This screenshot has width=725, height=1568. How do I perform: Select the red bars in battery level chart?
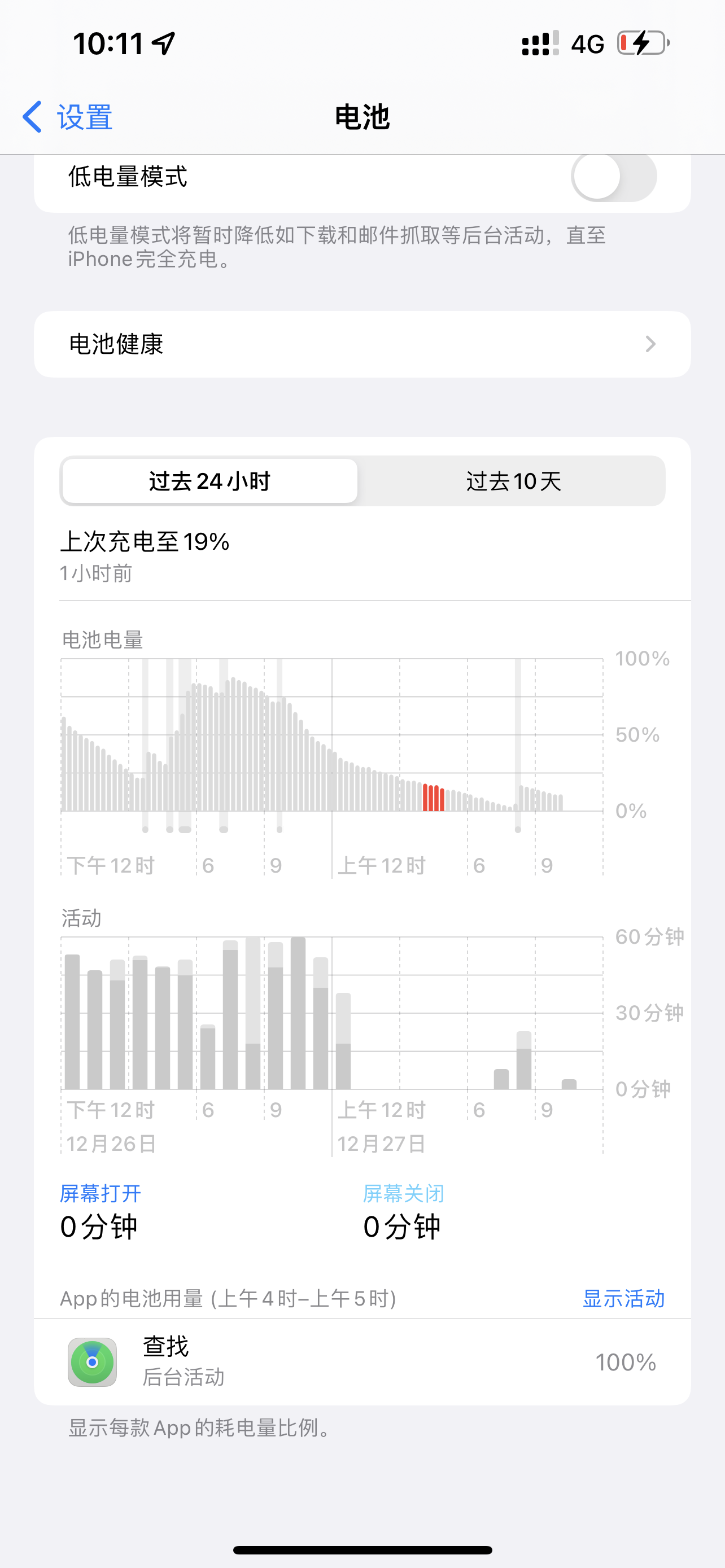[x=434, y=798]
